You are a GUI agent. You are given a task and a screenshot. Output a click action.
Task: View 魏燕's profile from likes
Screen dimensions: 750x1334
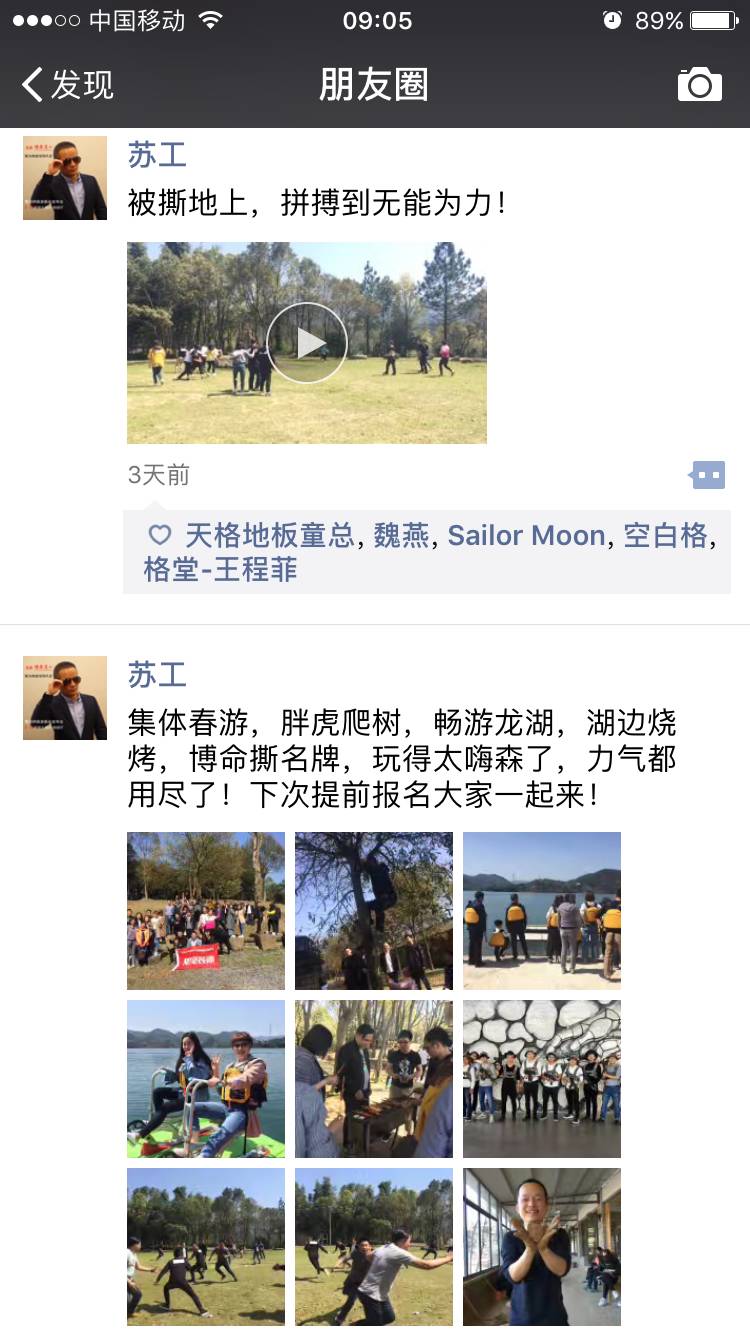point(401,536)
